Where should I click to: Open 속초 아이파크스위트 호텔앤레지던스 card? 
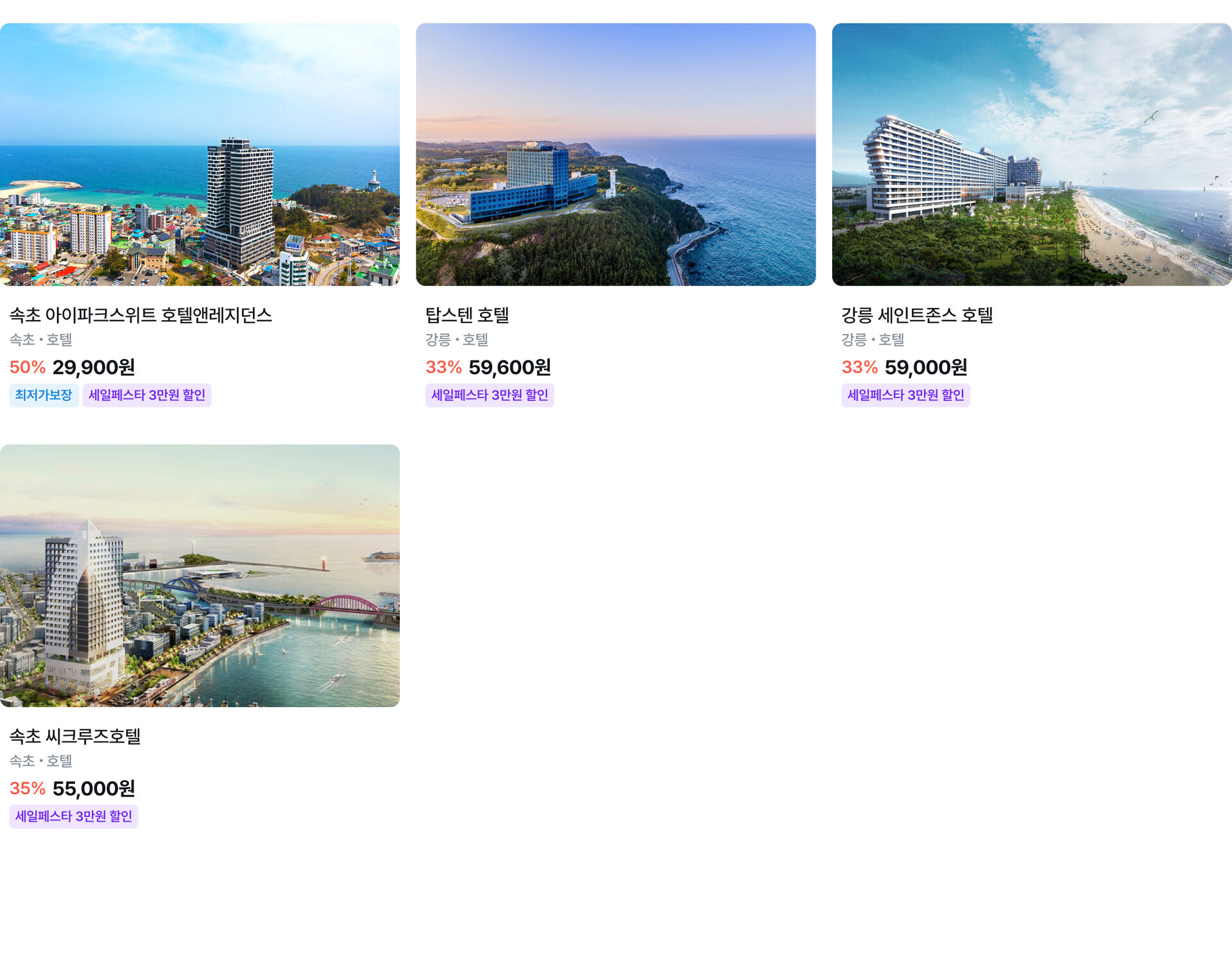[x=200, y=155]
